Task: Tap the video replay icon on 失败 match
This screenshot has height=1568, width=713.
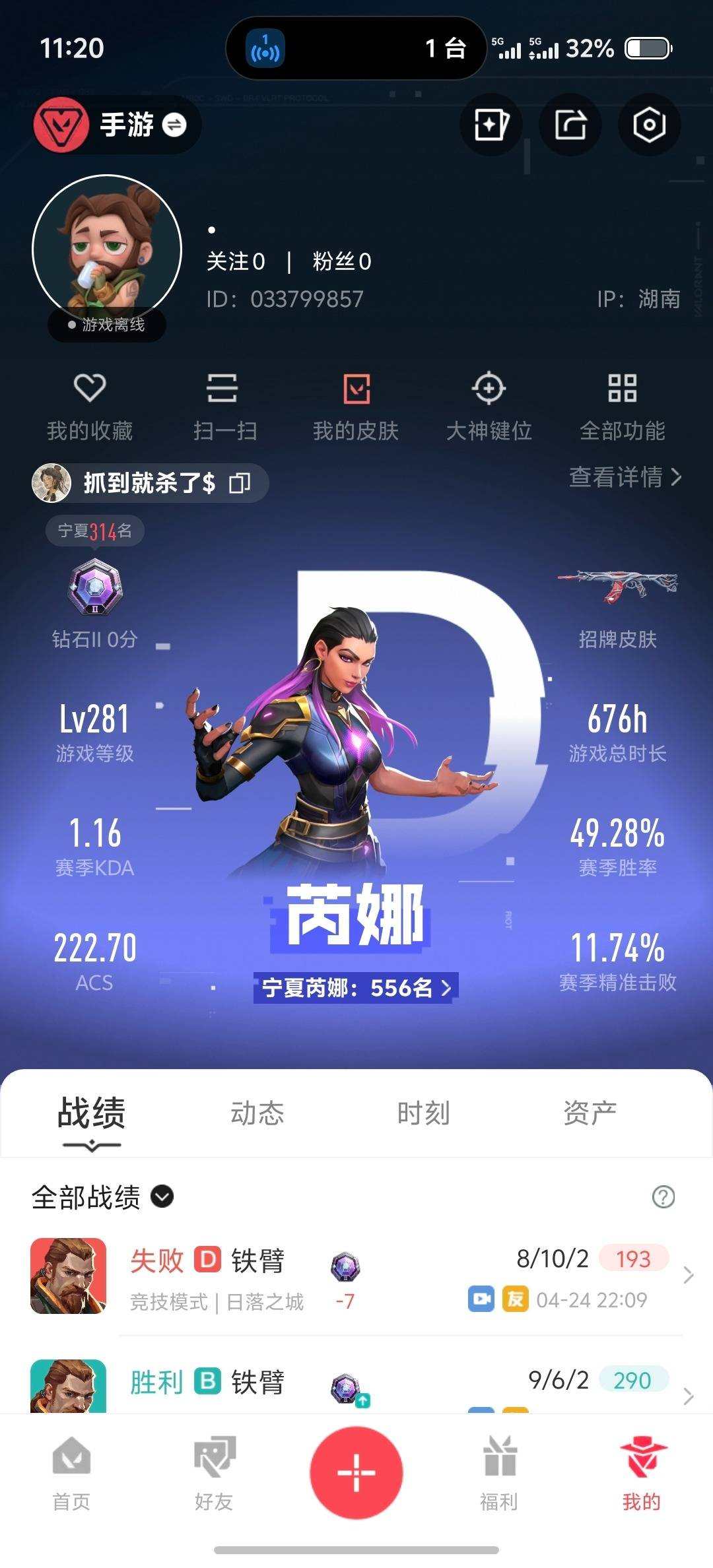Action: pyautogui.click(x=481, y=1299)
